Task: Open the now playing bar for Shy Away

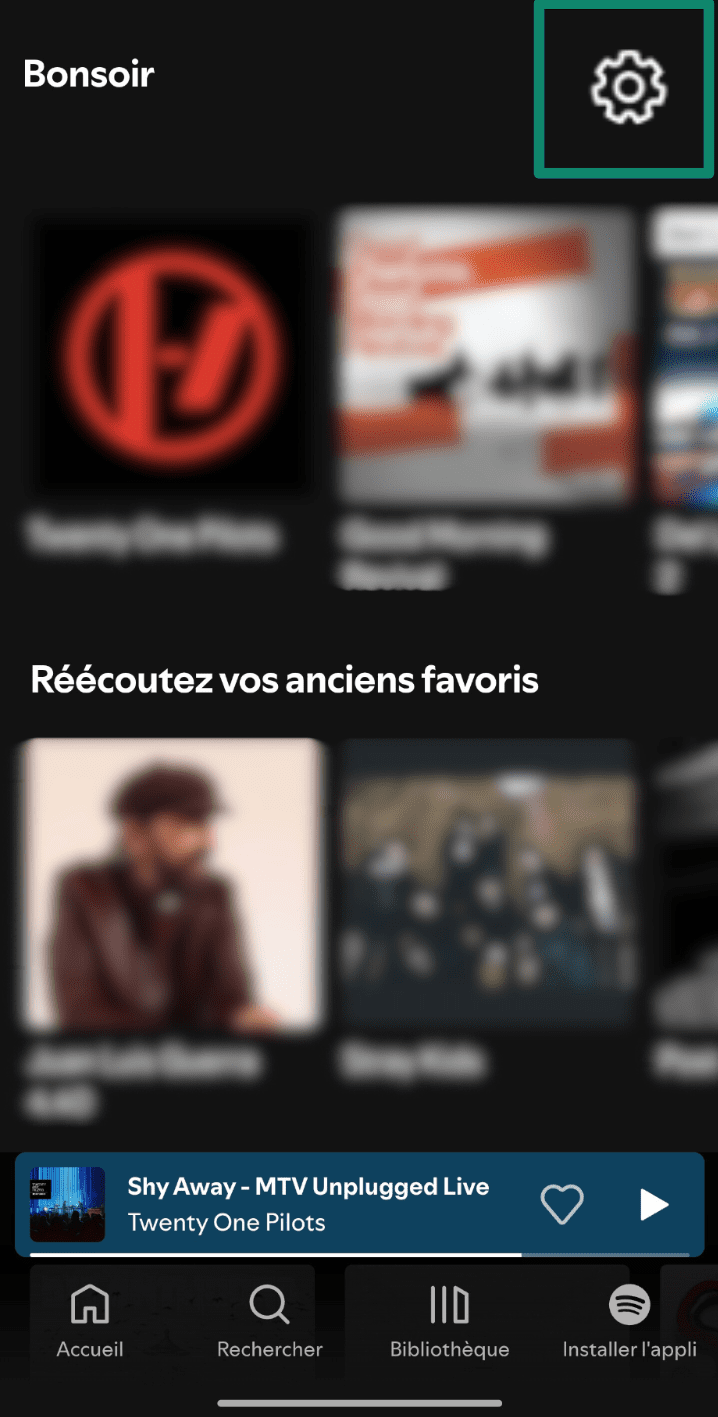Action: (x=300, y=1204)
